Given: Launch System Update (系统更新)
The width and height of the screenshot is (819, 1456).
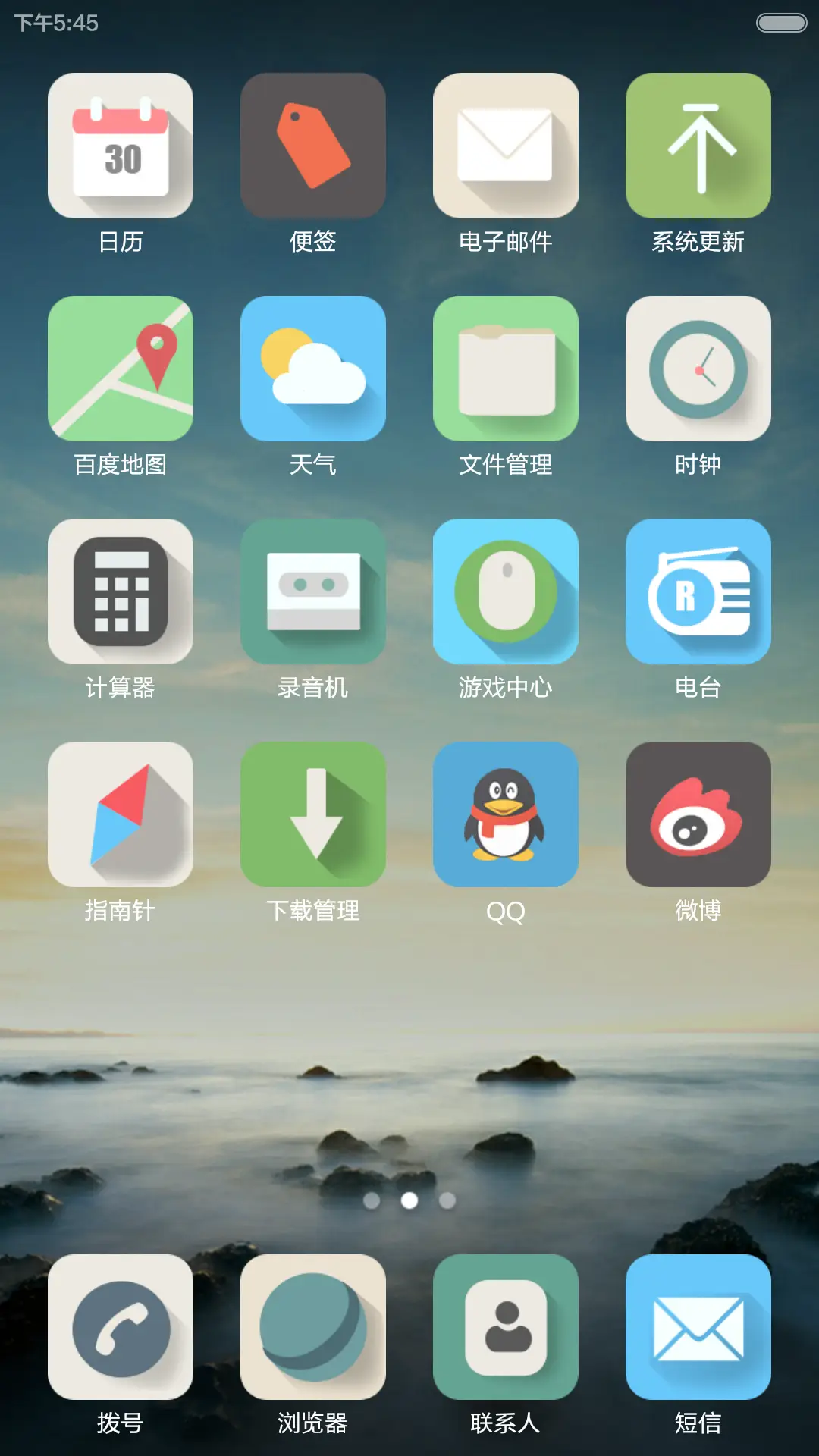Looking at the screenshot, I should pos(698,146).
